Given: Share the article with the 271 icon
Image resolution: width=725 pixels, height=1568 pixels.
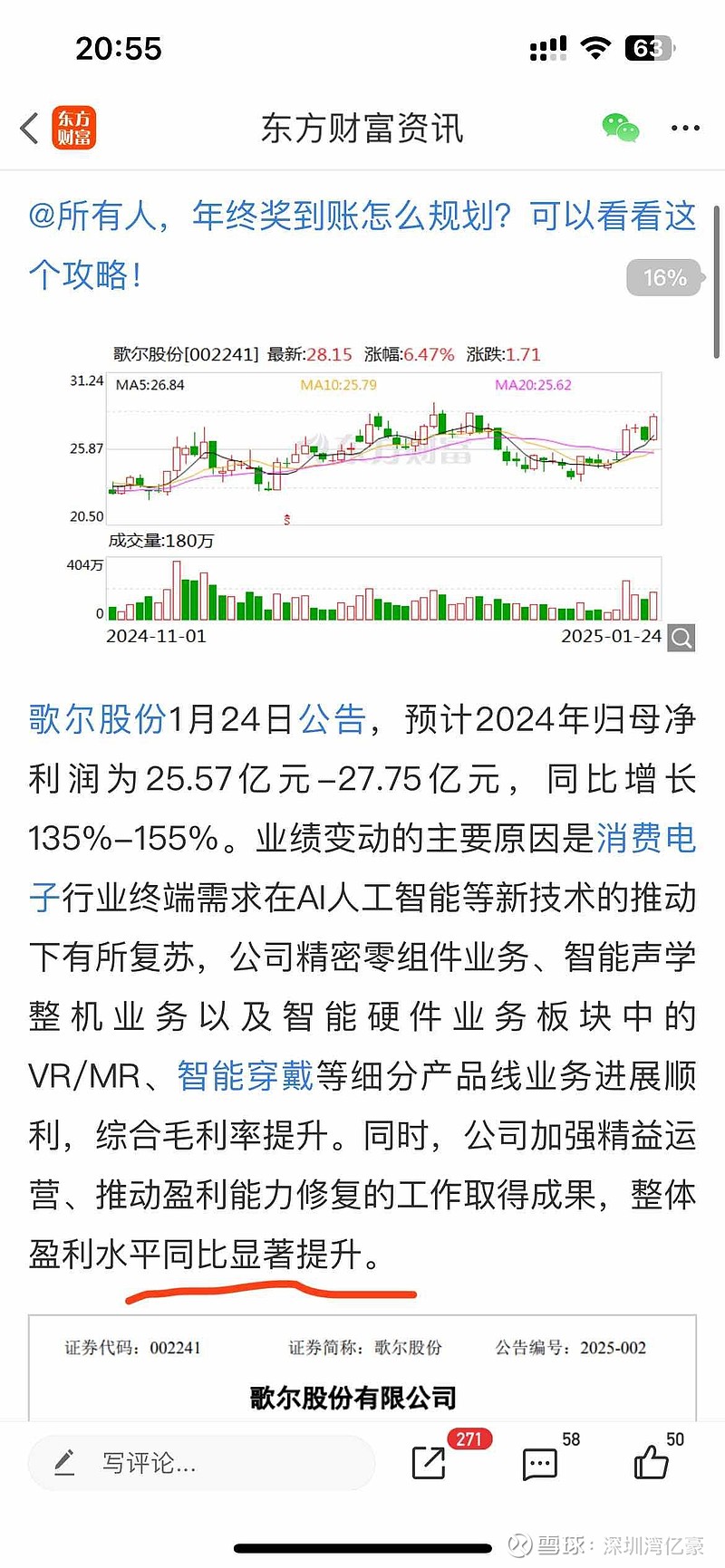Looking at the screenshot, I should 430,1462.
